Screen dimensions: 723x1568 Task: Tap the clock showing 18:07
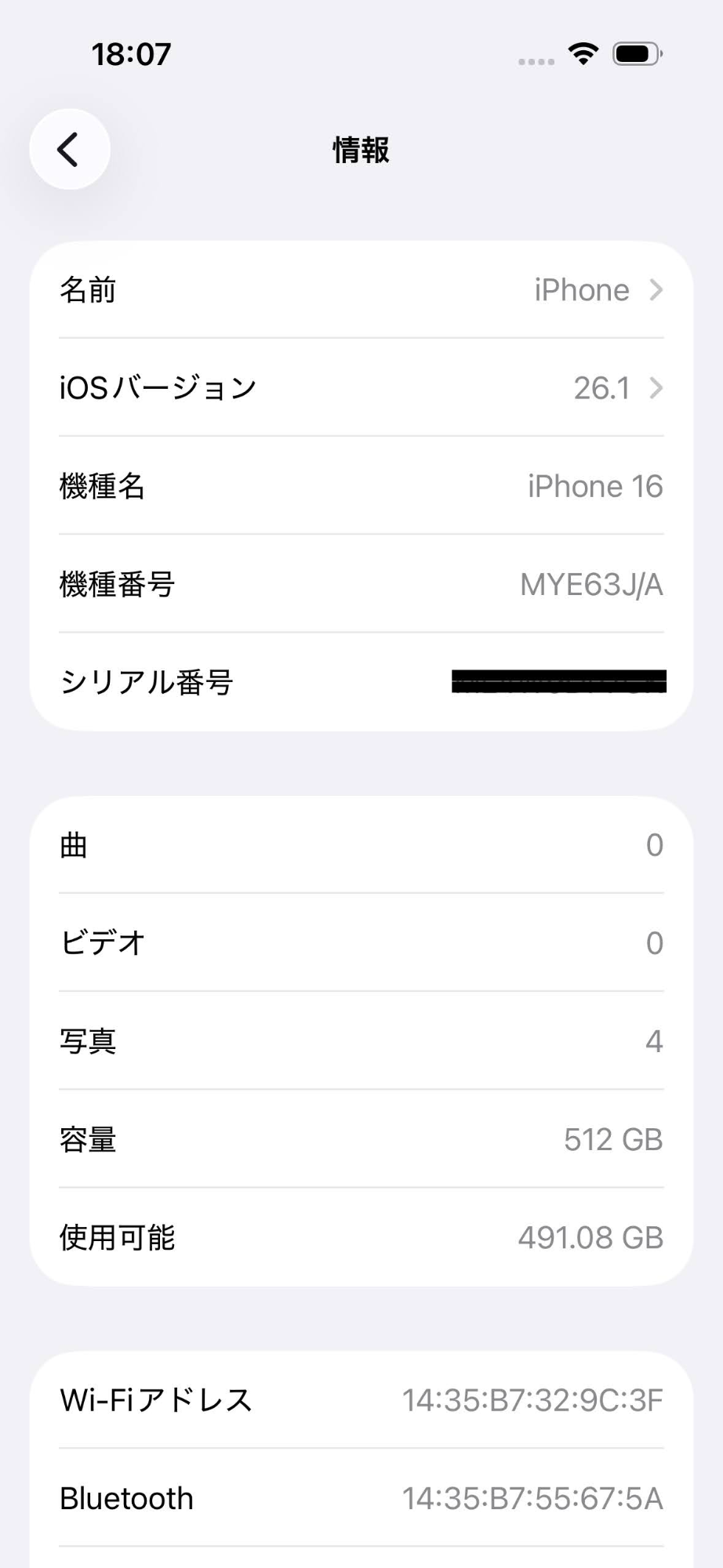(x=132, y=53)
